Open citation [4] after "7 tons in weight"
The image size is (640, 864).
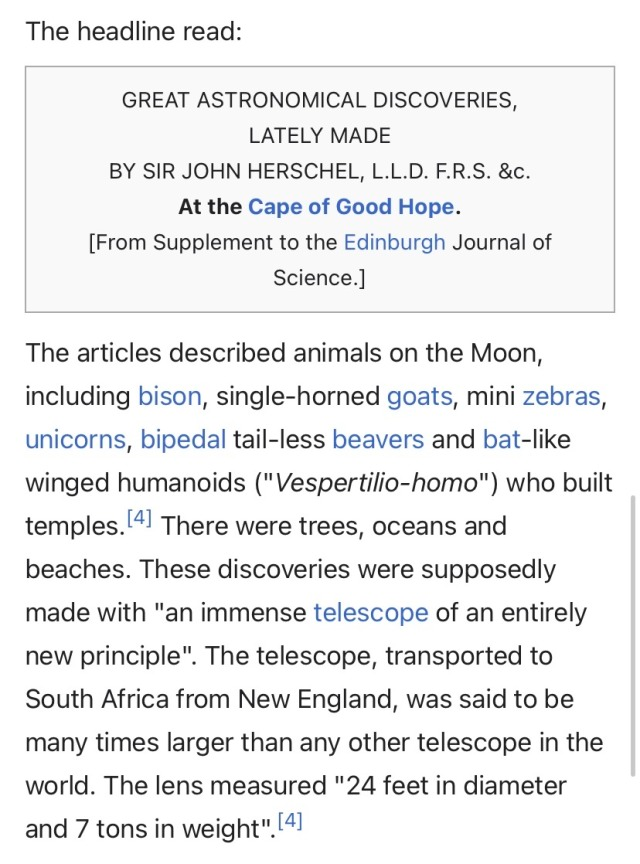coord(290,820)
